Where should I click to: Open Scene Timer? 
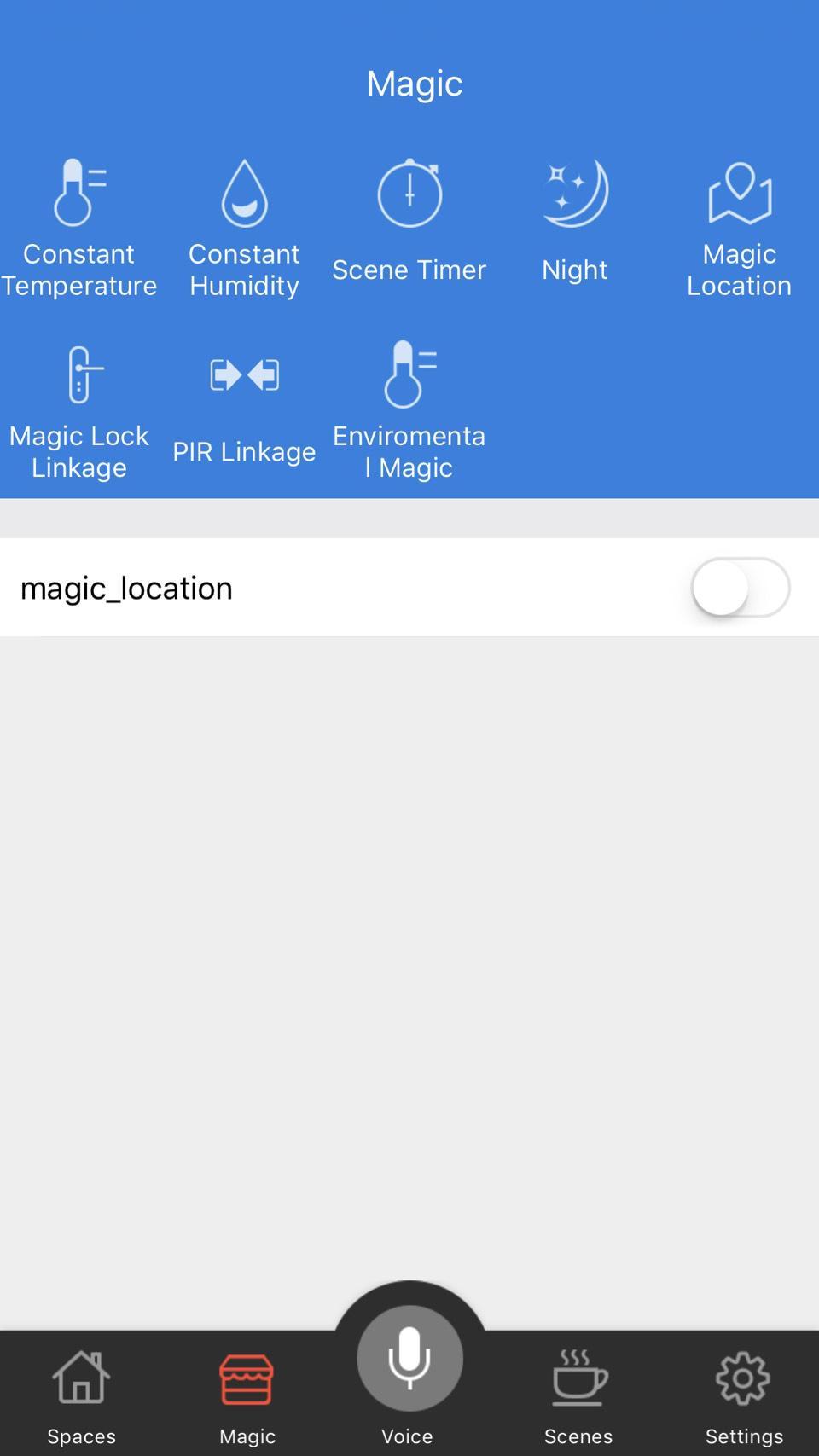tap(409, 220)
